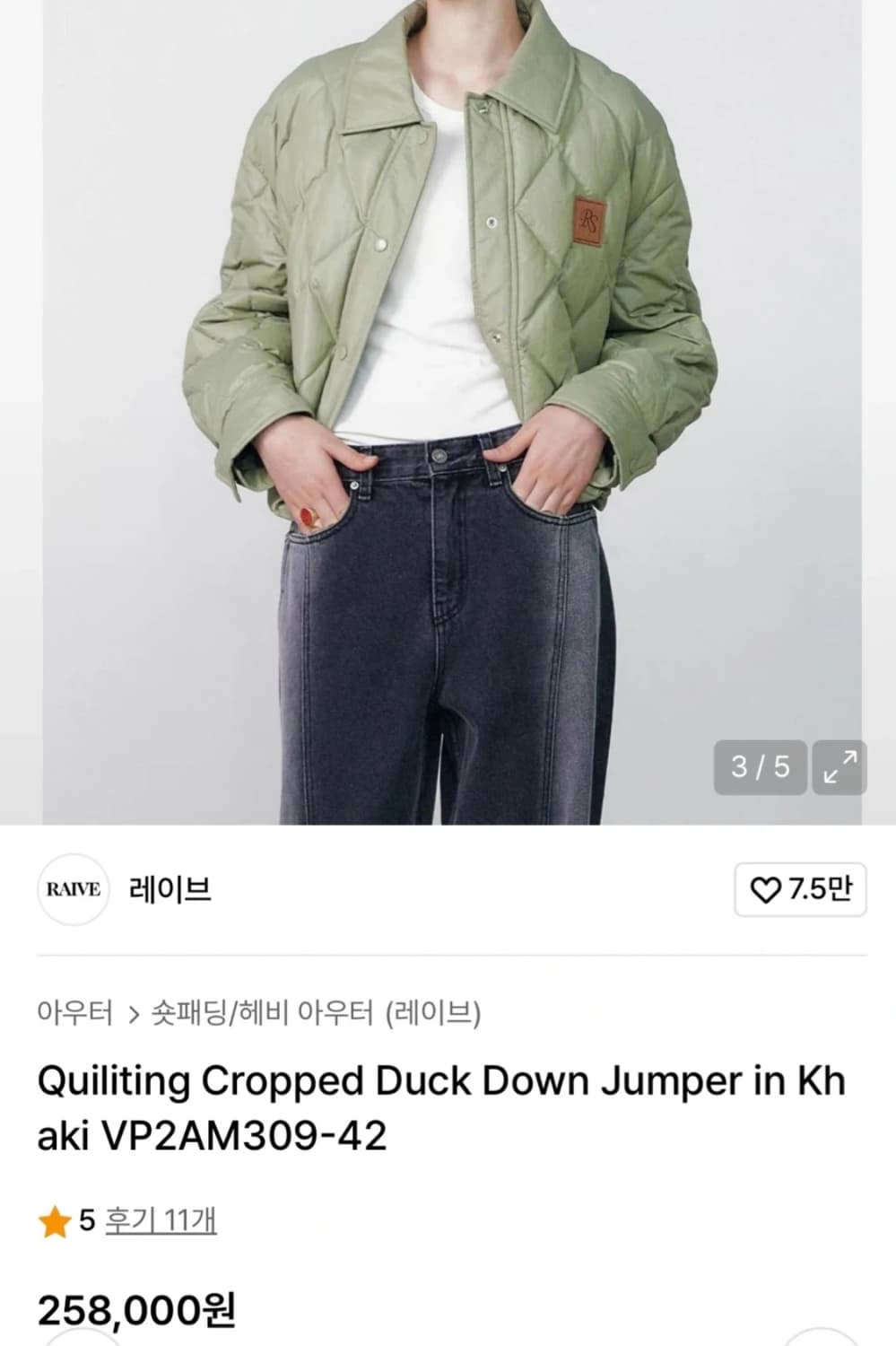Tap the fullscreen expand icon on product photo

841,766
